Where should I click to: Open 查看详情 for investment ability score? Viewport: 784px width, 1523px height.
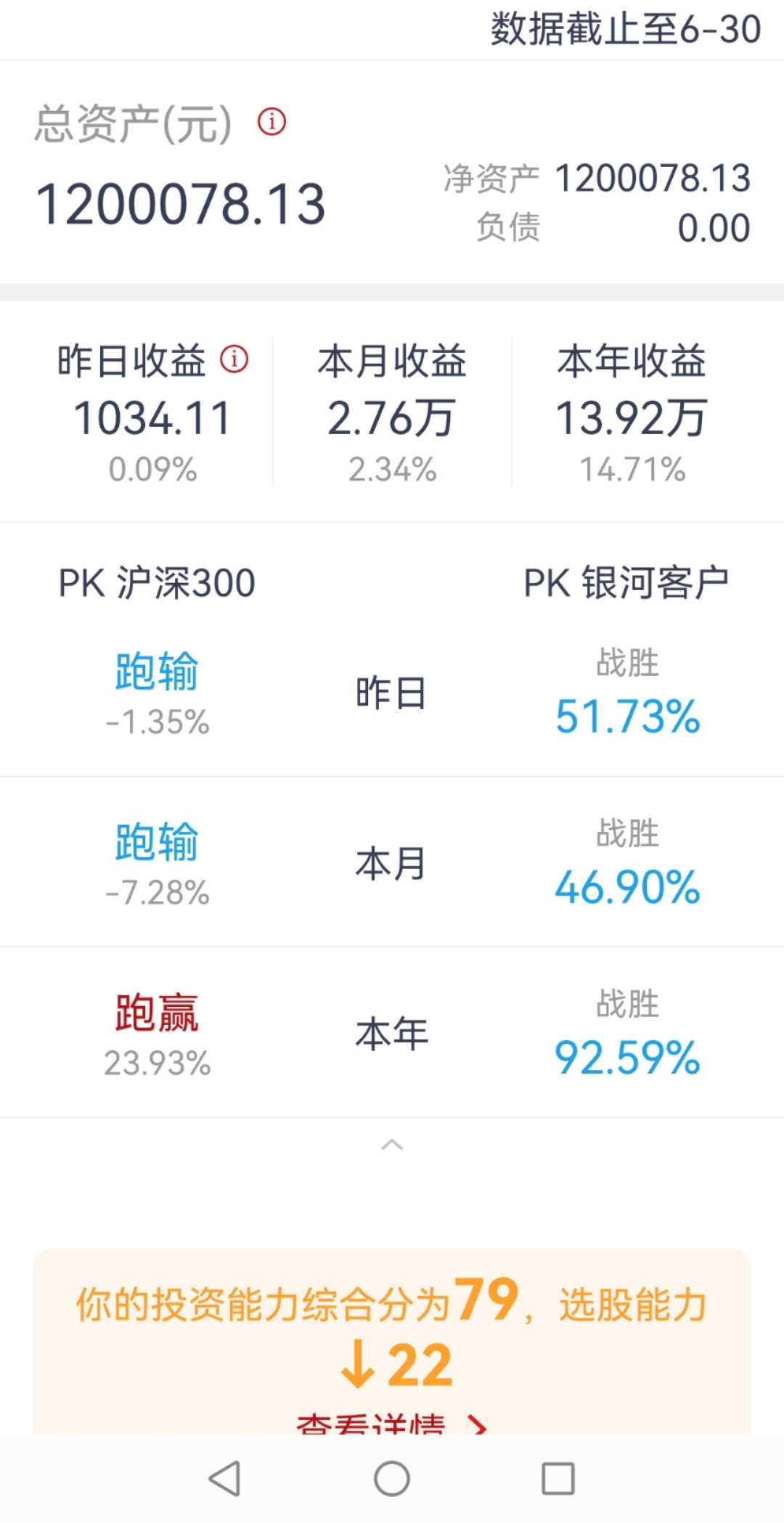tap(391, 1424)
